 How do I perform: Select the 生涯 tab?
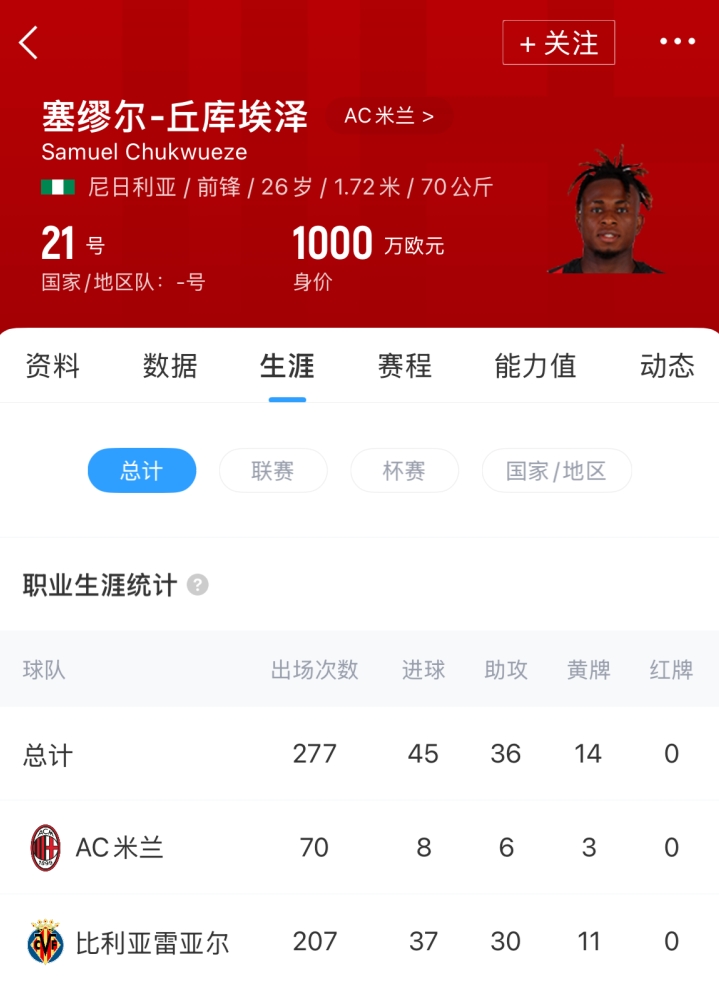(x=287, y=366)
